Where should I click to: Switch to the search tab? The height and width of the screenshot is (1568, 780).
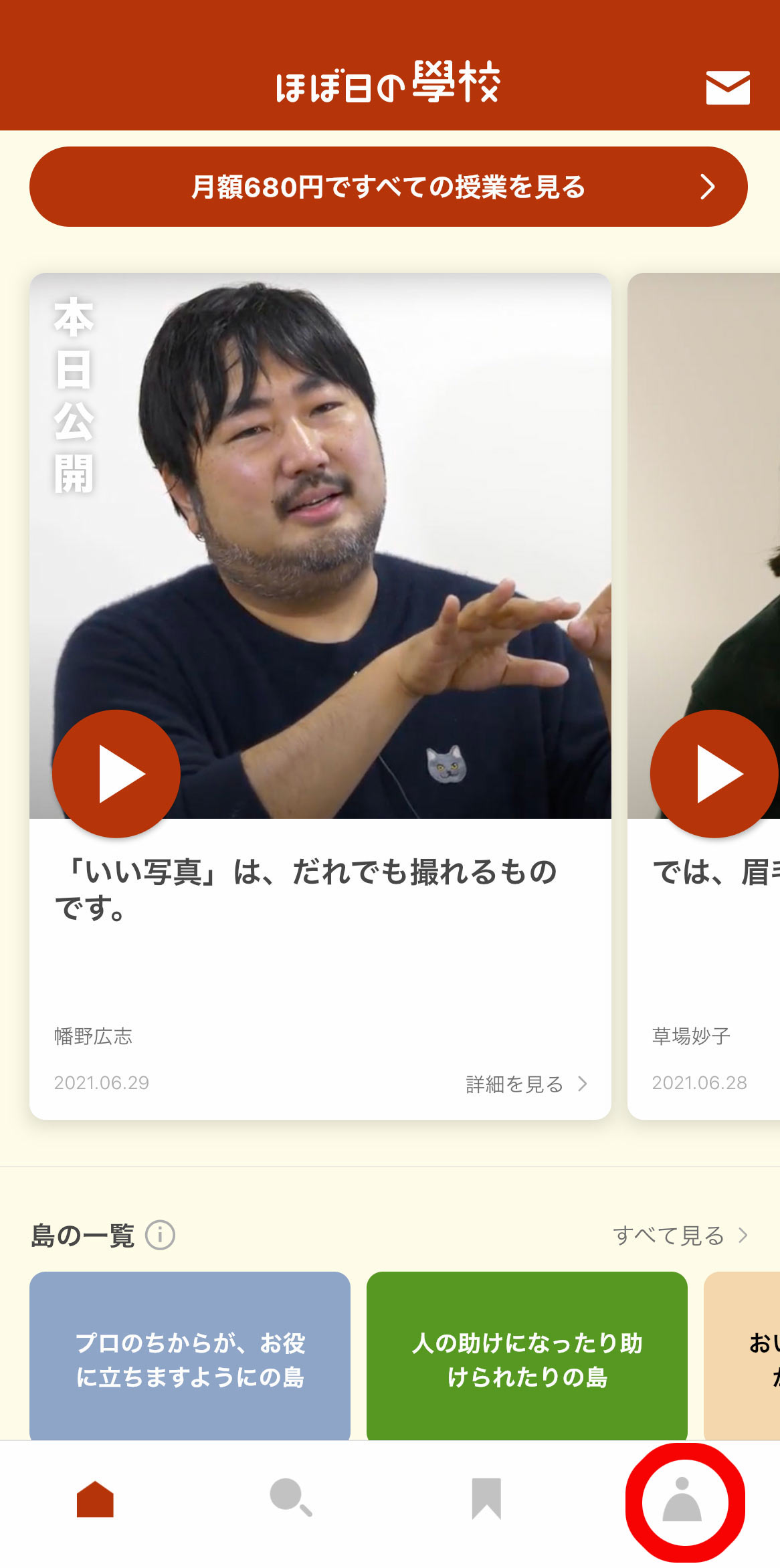(290, 1498)
